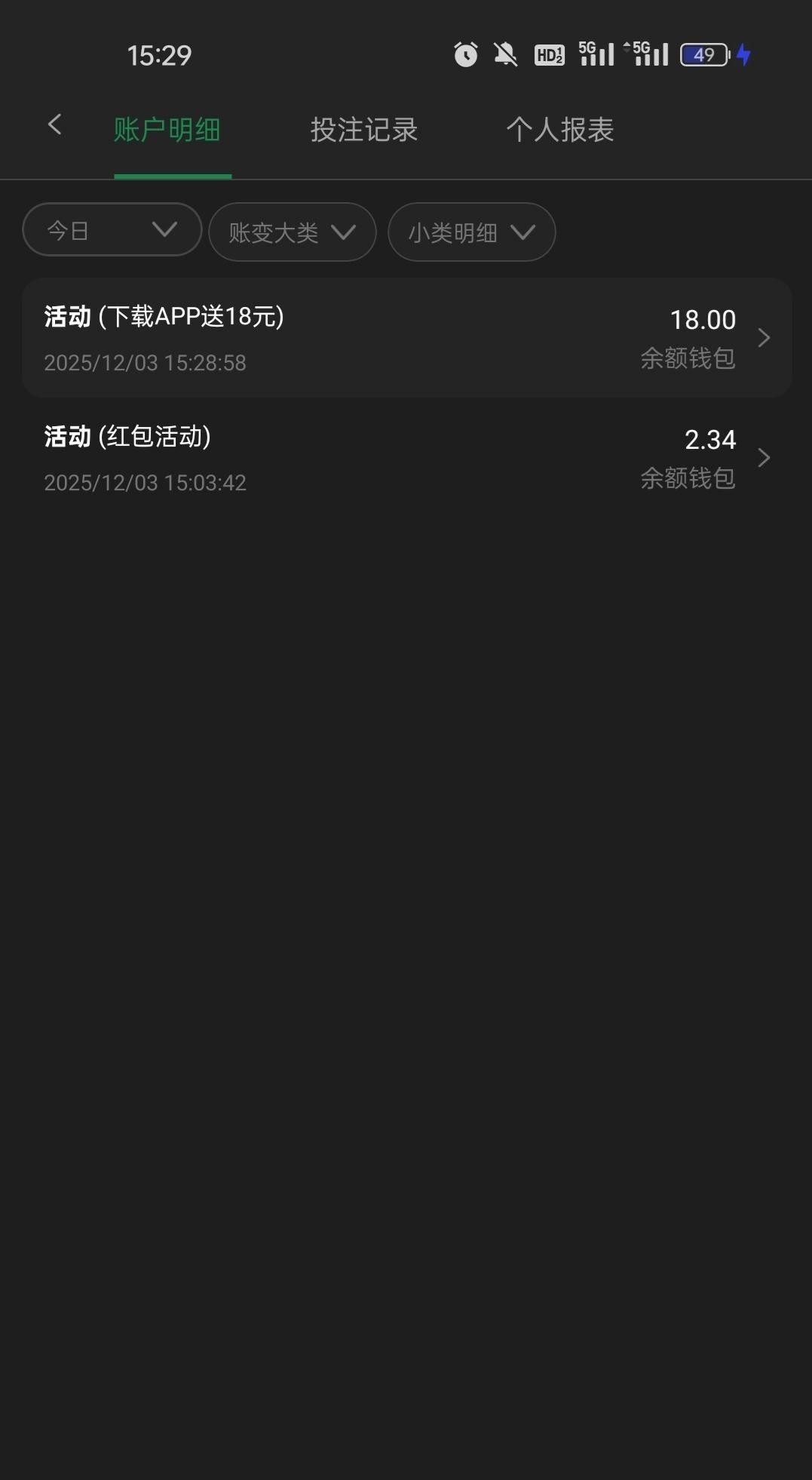Open the 下载APP送18元 record details
This screenshot has height=1480, width=812.
[406, 338]
